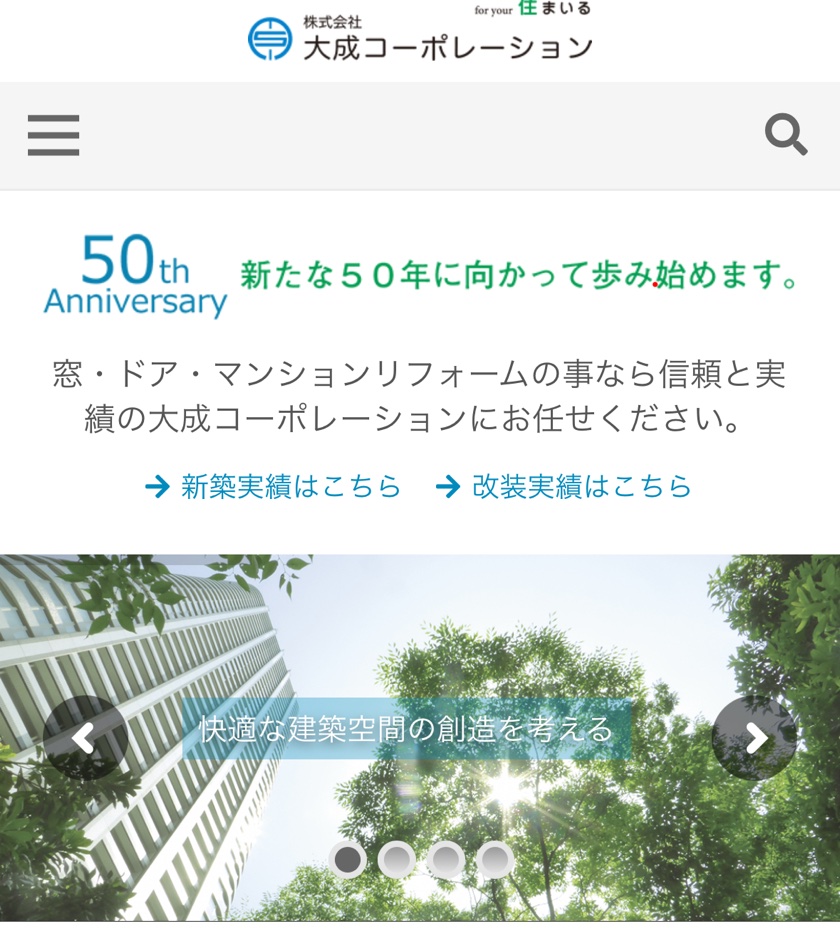This screenshot has height=951, width=840.
Task: Open the 新築実績はこちら link
Action: tap(273, 487)
